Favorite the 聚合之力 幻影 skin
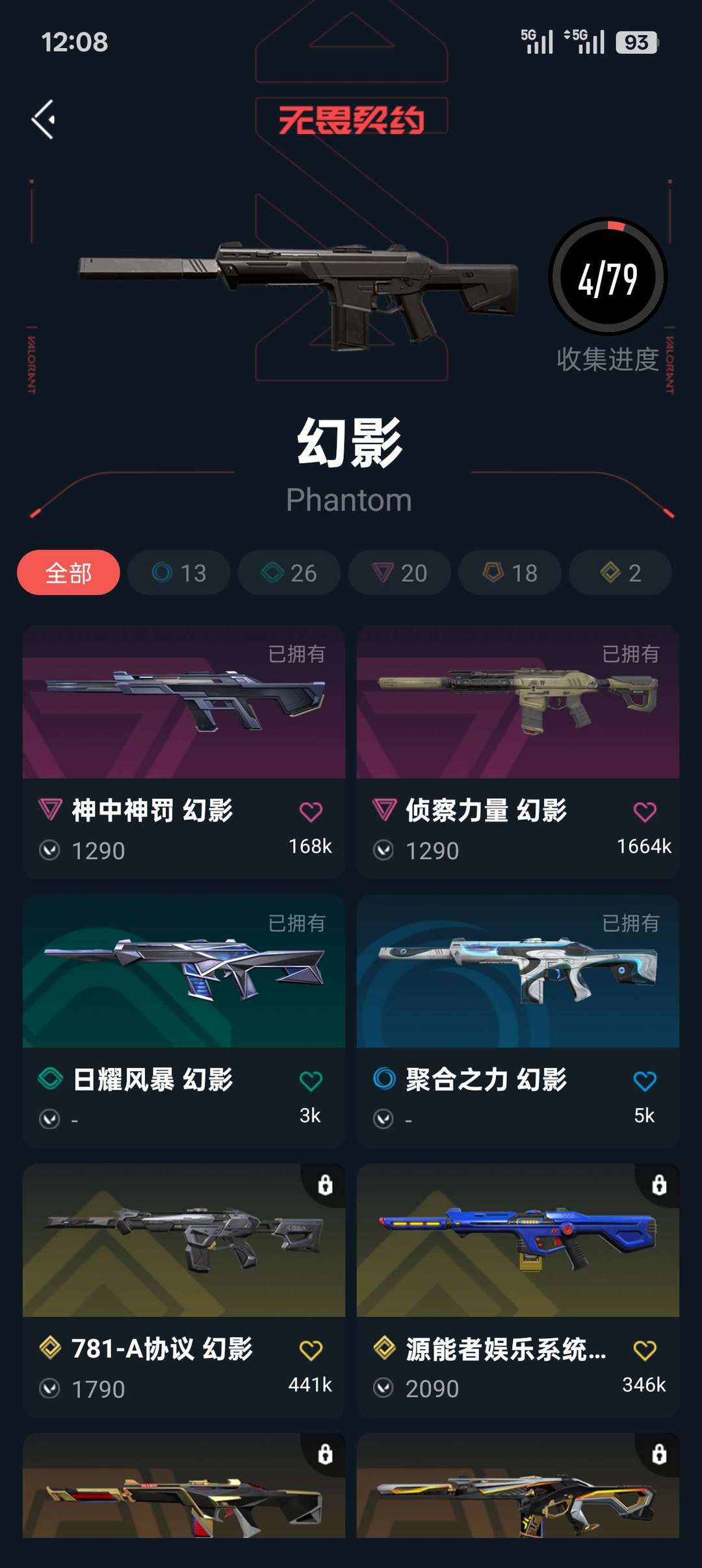The width and height of the screenshot is (702, 1568). (x=645, y=1079)
